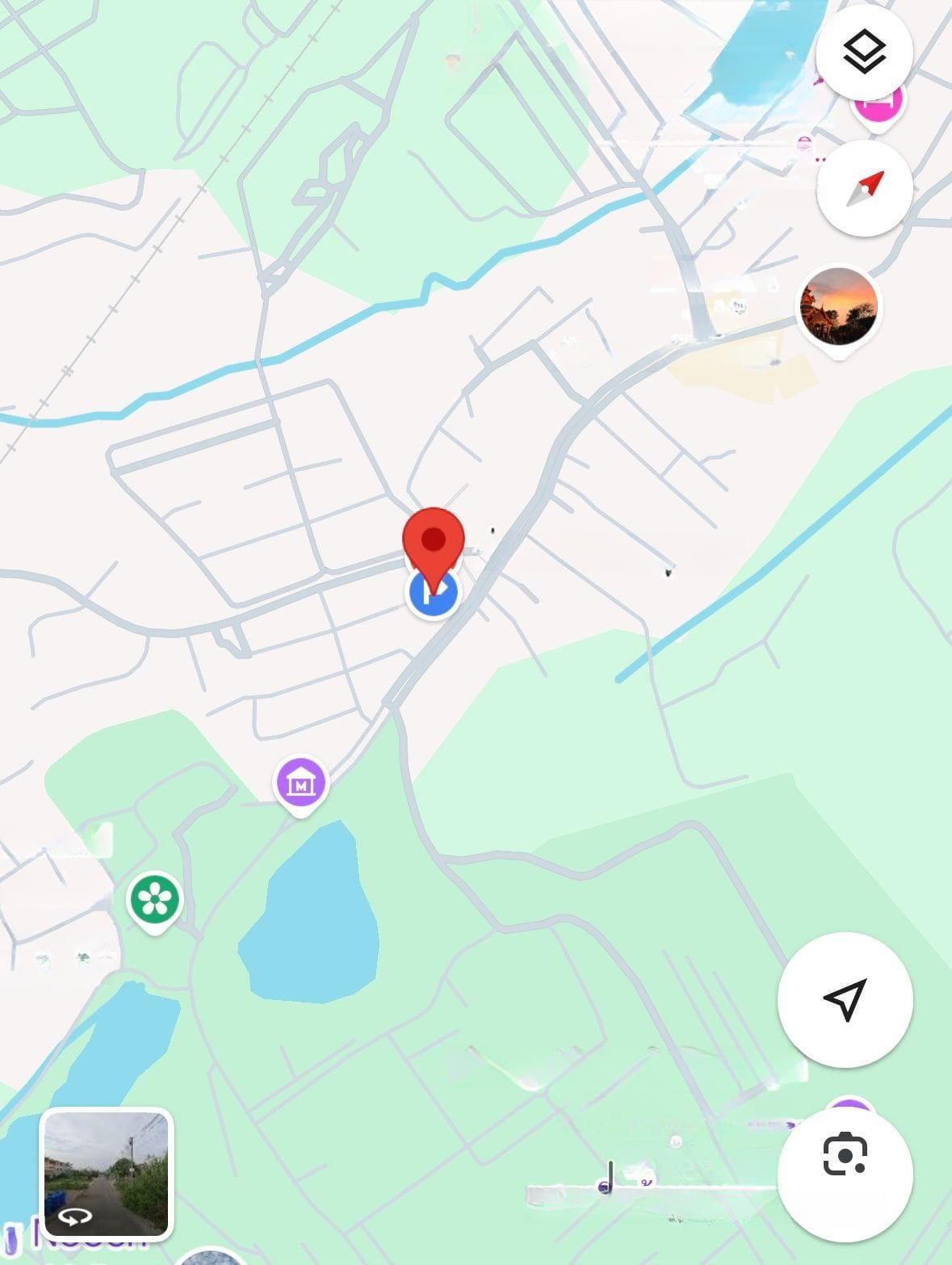Select the red dropped pin

point(434,540)
